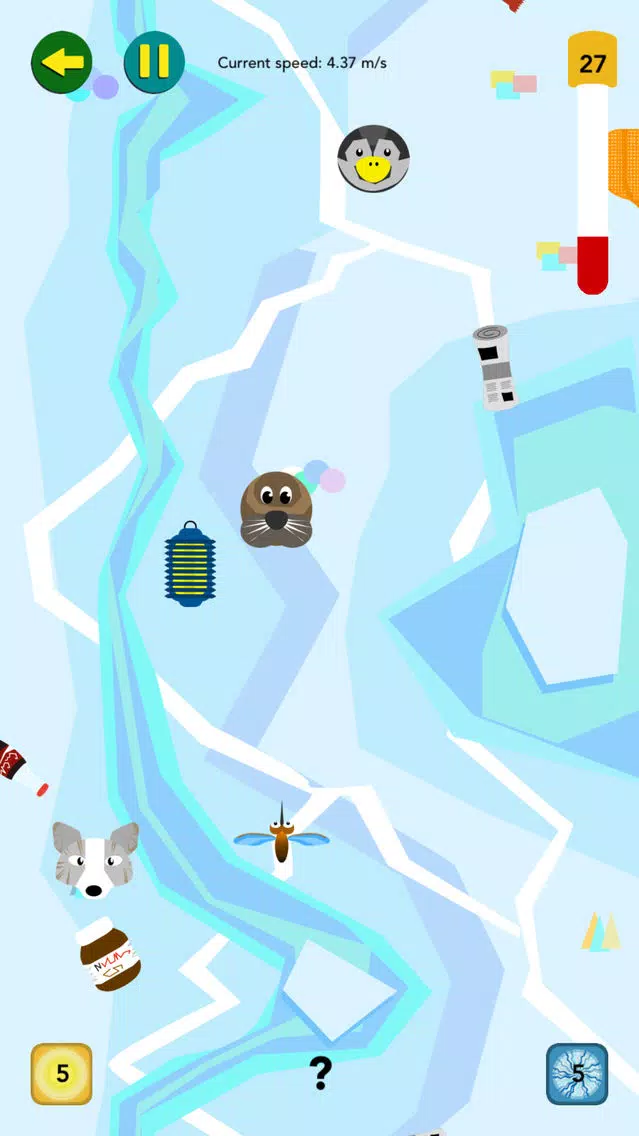Pause the game
This screenshot has height=1136, width=639.
[154, 62]
